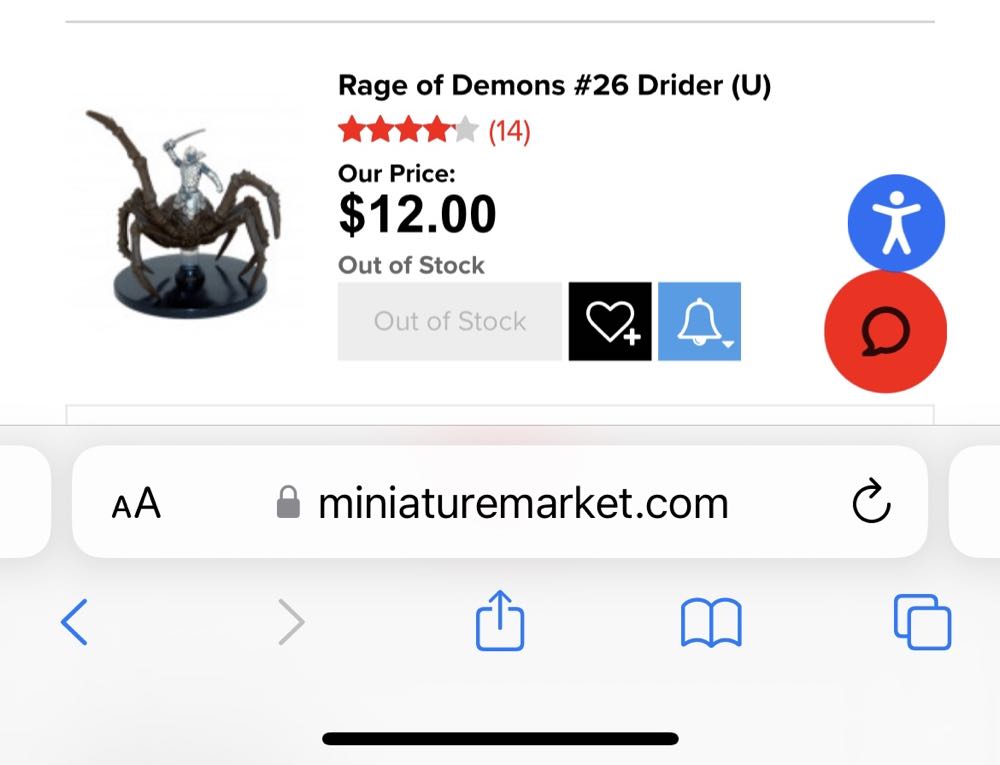Open the accessibility options button
The width and height of the screenshot is (1000, 765).
pyautogui.click(x=896, y=223)
